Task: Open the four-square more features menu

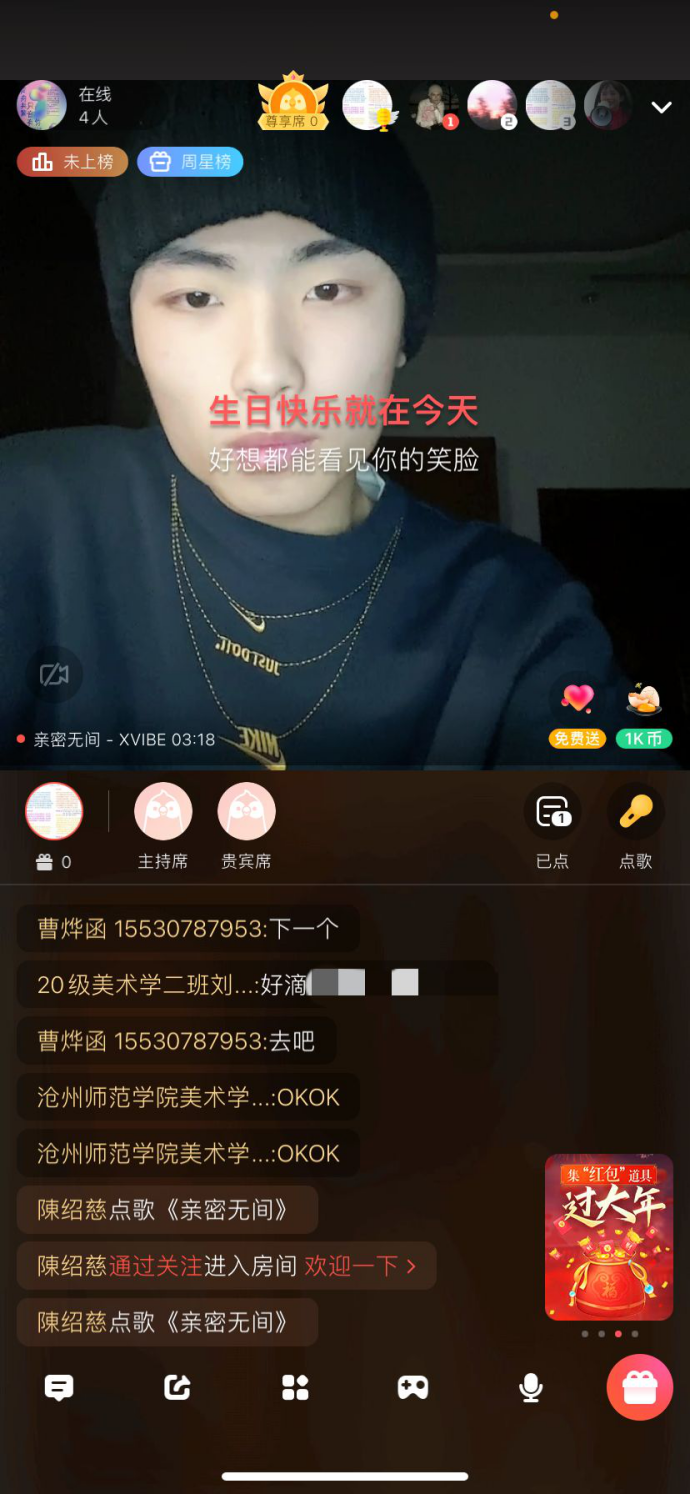Action: pyautogui.click(x=295, y=1387)
